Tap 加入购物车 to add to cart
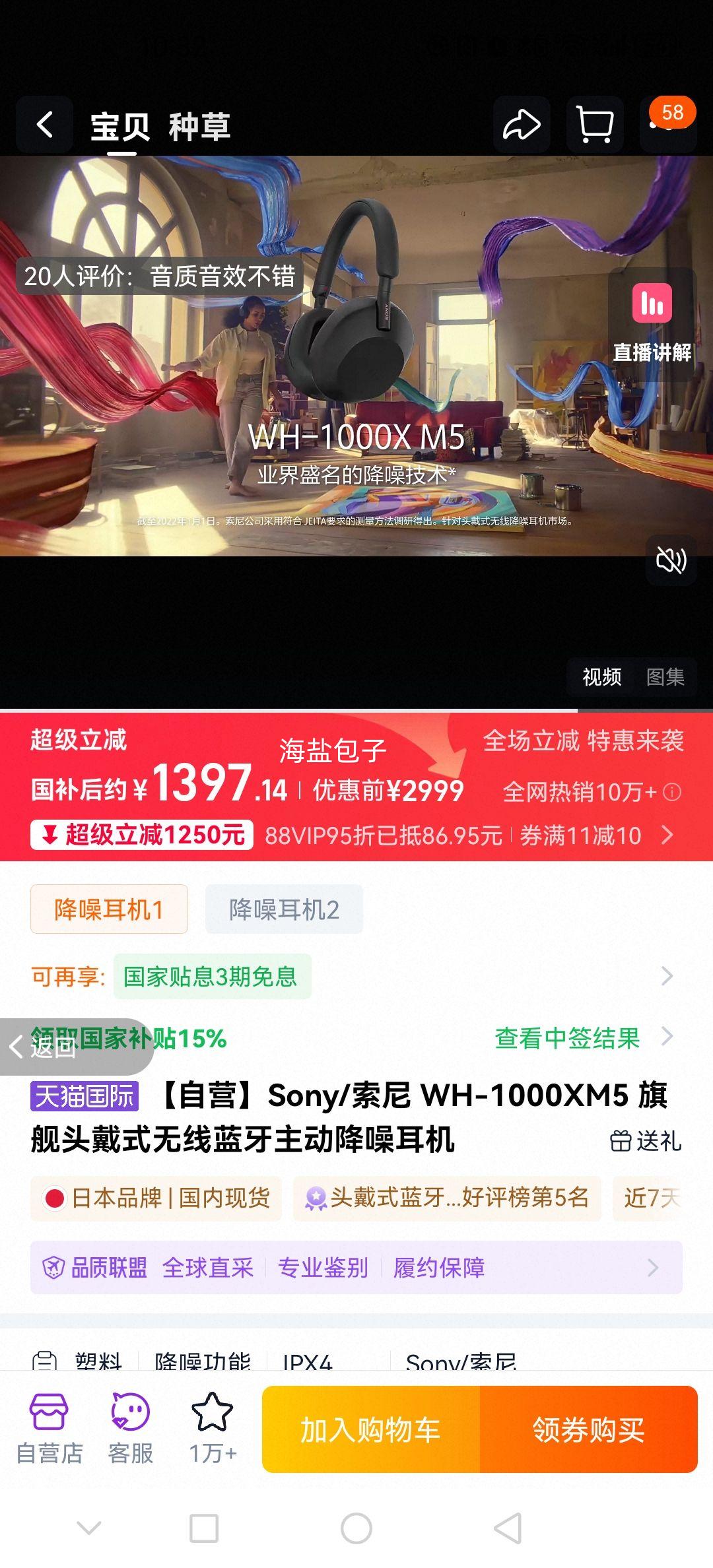 (x=372, y=1430)
